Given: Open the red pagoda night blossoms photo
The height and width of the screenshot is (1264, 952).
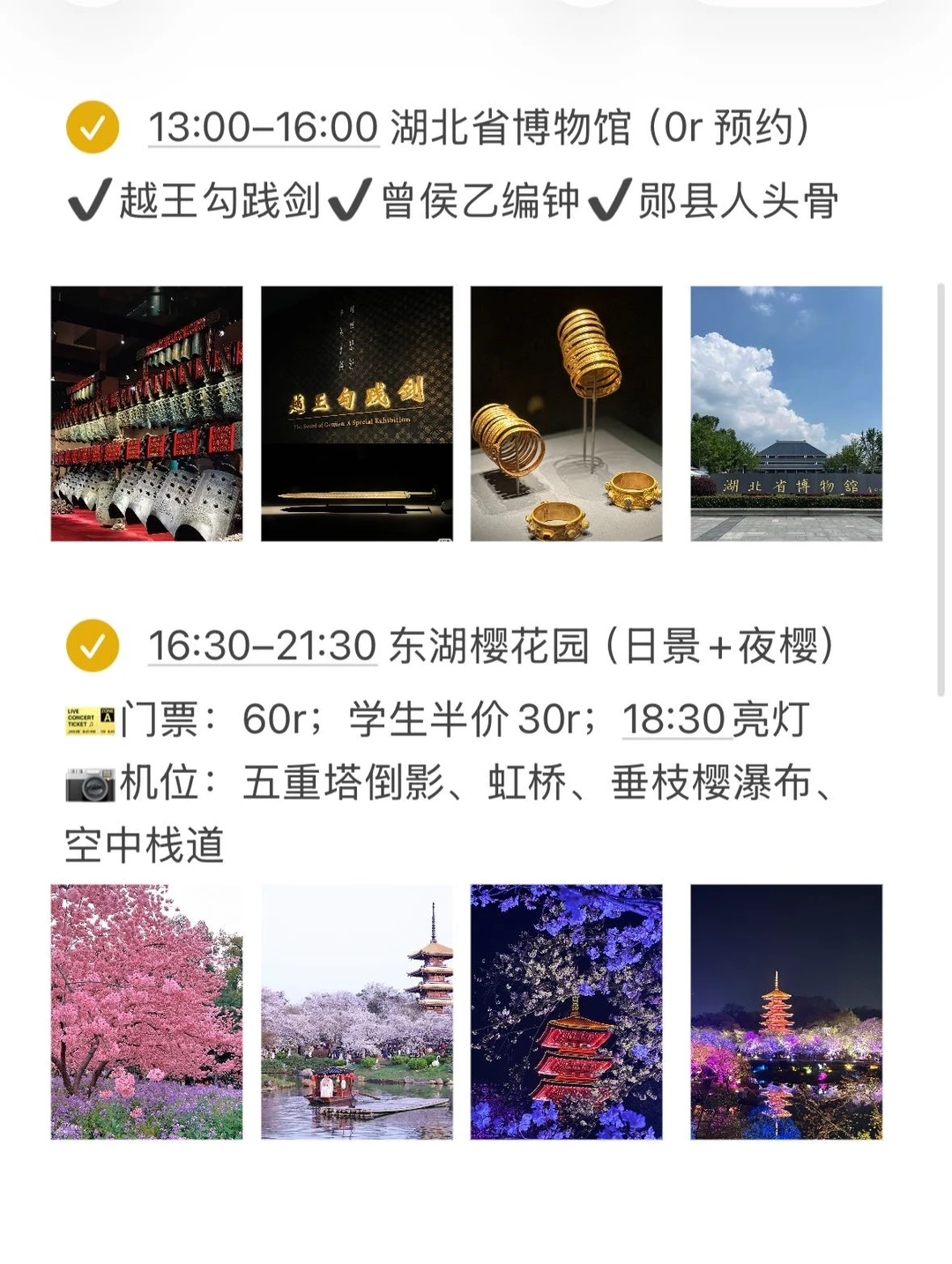Looking at the screenshot, I should point(566,1011).
